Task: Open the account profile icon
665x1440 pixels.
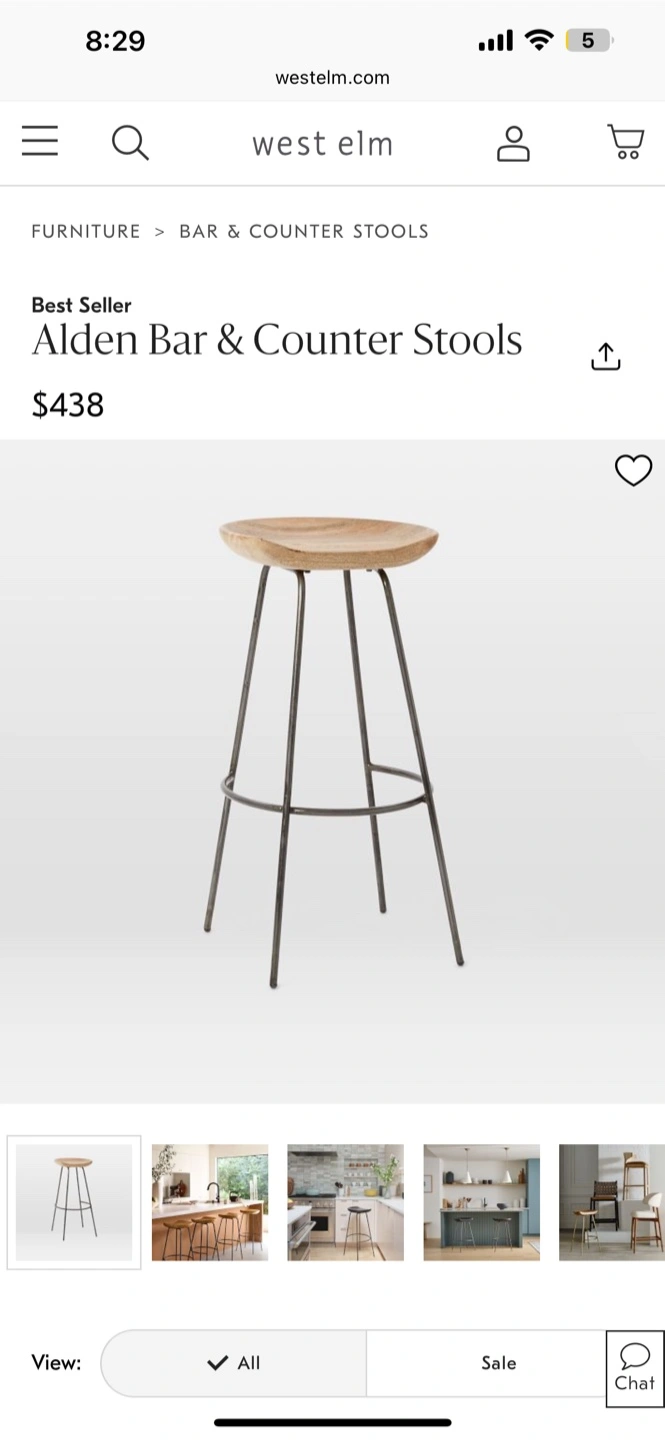Action: (x=513, y=143)
